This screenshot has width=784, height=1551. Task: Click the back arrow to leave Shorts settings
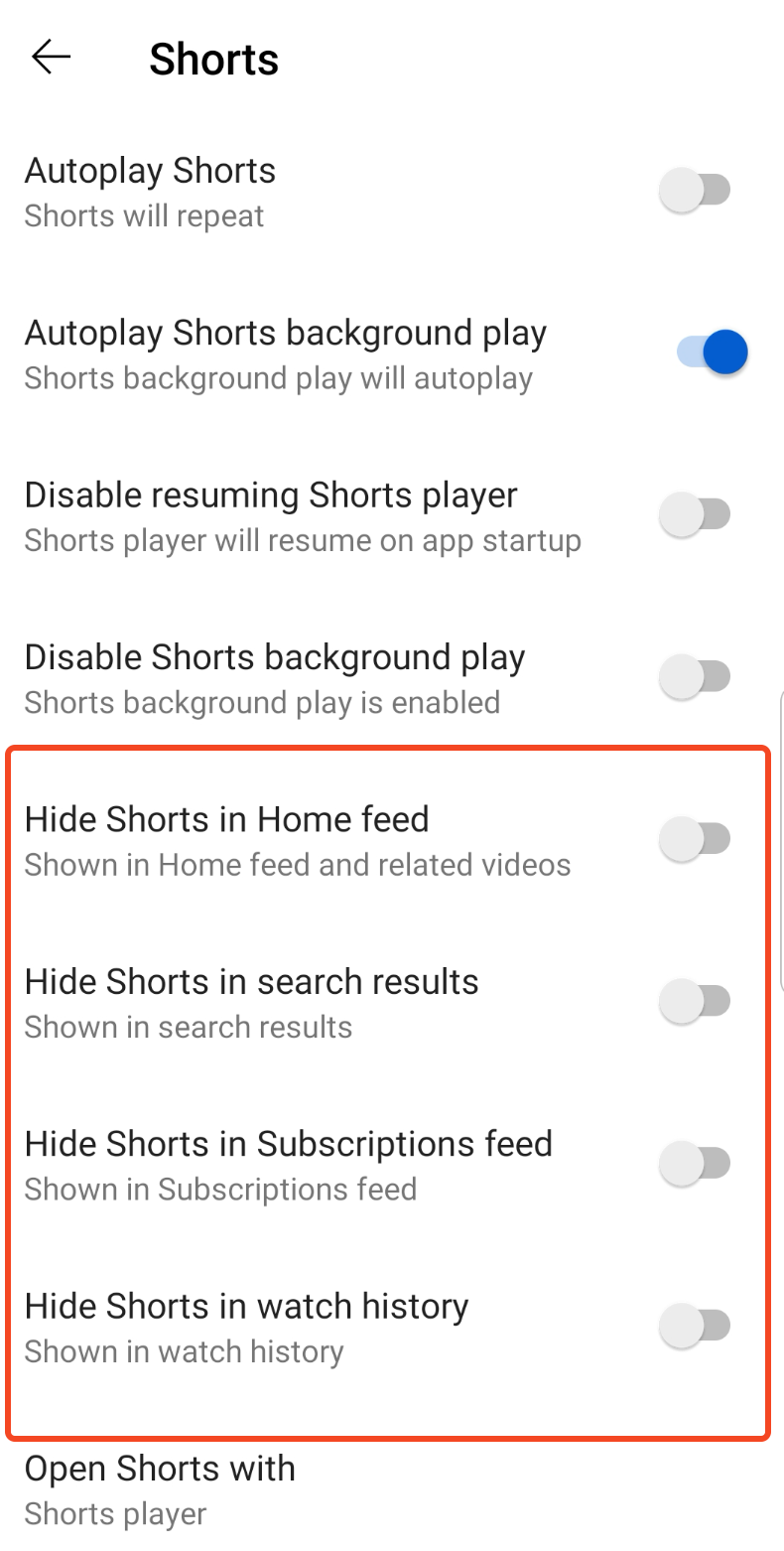coord(51,57)
